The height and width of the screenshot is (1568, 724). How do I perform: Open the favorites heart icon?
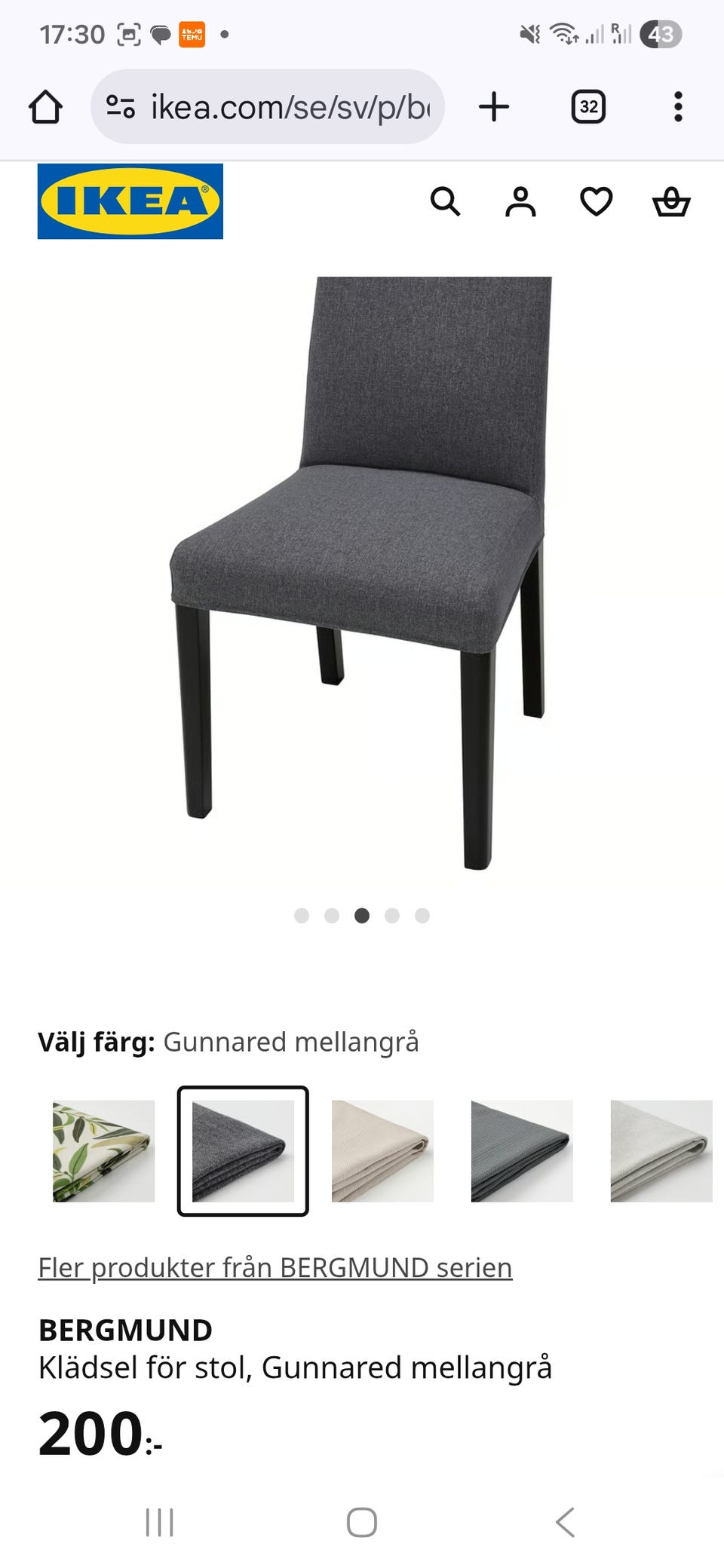597,202
